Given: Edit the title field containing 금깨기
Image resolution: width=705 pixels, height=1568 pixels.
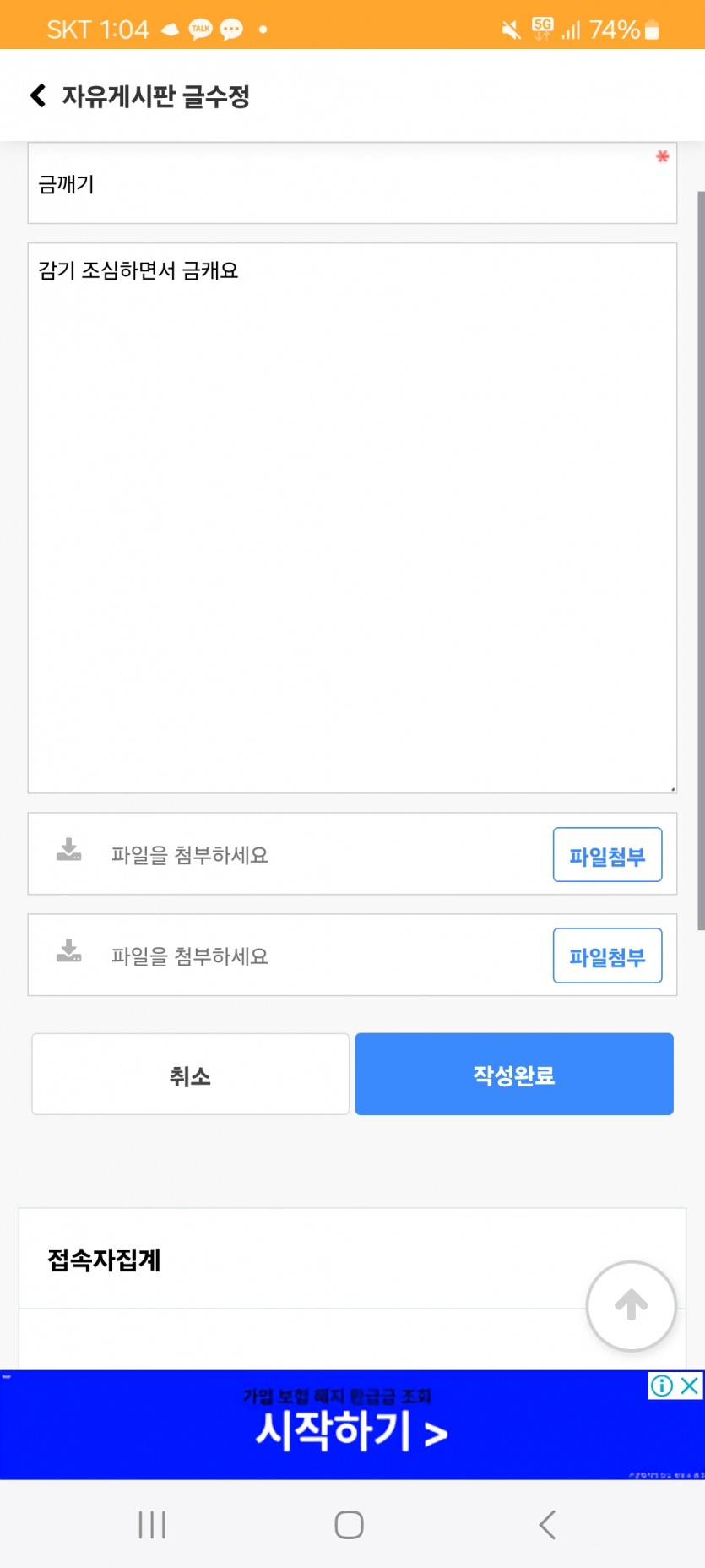Looking at the screenshot, I should [352, 183].
